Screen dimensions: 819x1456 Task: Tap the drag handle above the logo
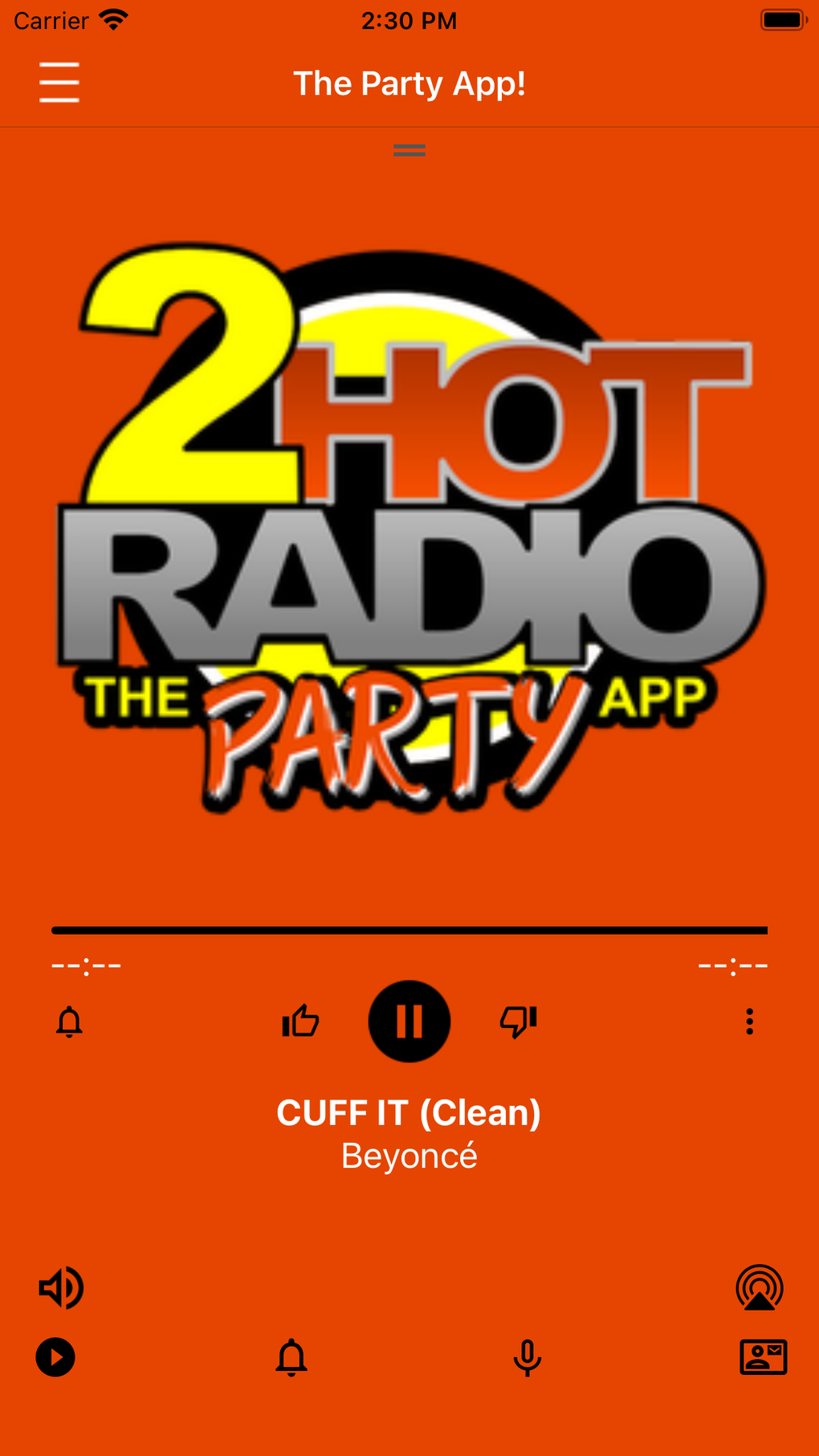(409, 150)
